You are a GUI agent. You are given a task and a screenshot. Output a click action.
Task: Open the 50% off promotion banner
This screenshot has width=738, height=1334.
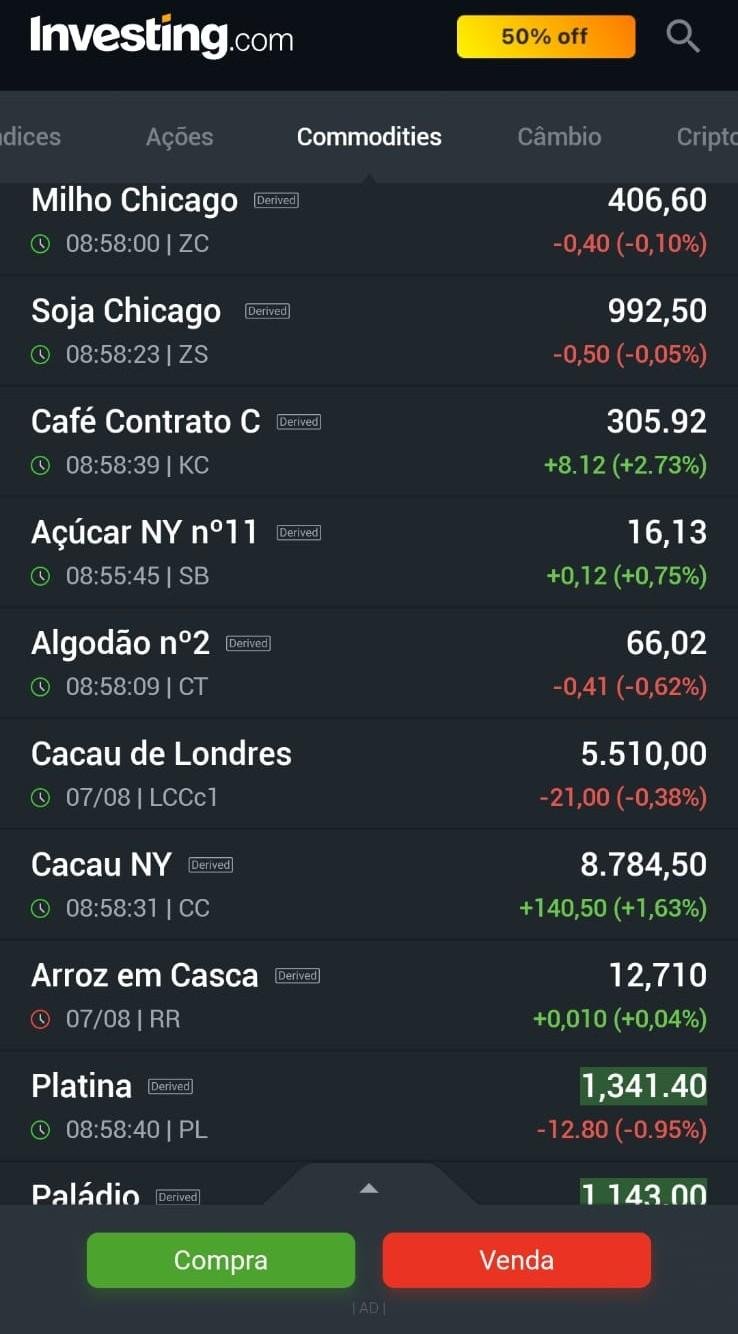coord(545,36)
